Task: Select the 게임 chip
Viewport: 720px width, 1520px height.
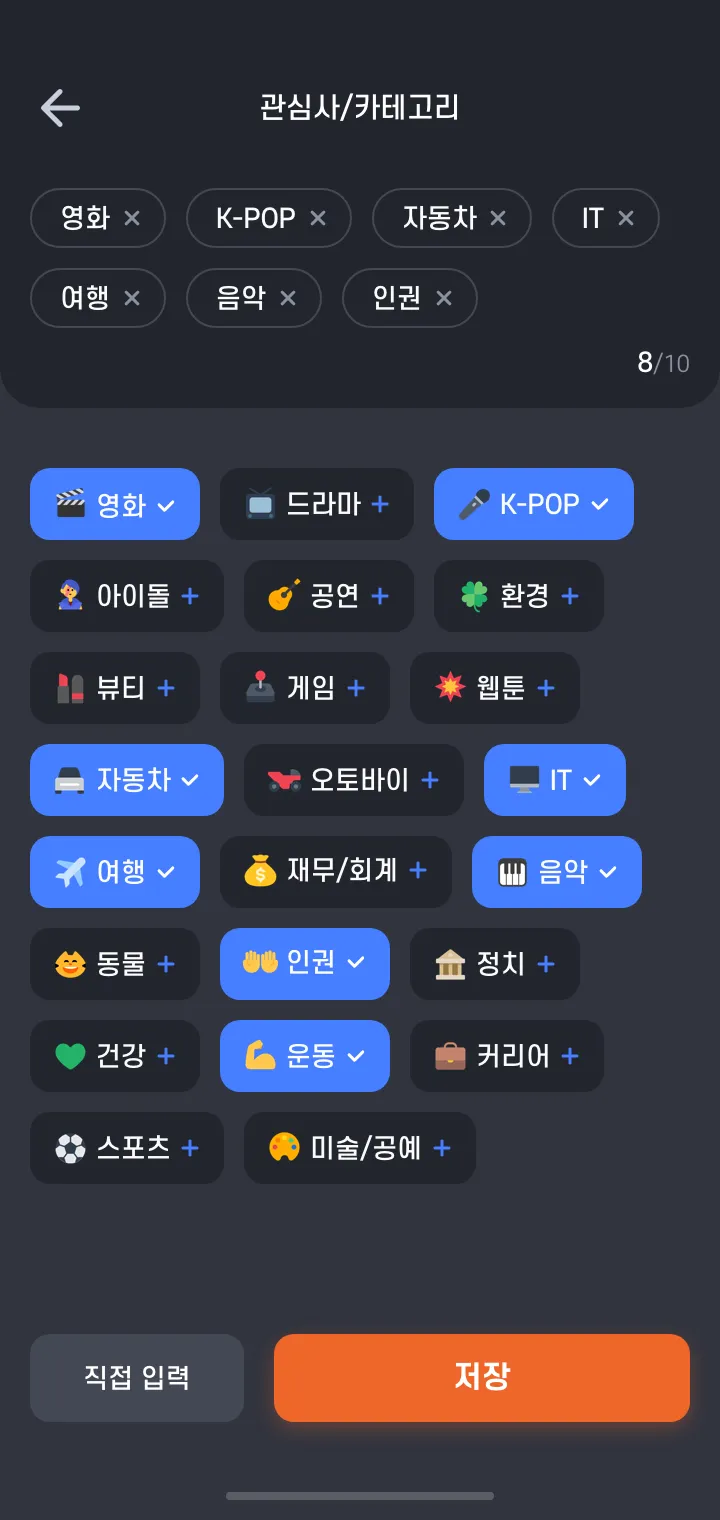Action: pyautogui.click(x=305, y=688)
